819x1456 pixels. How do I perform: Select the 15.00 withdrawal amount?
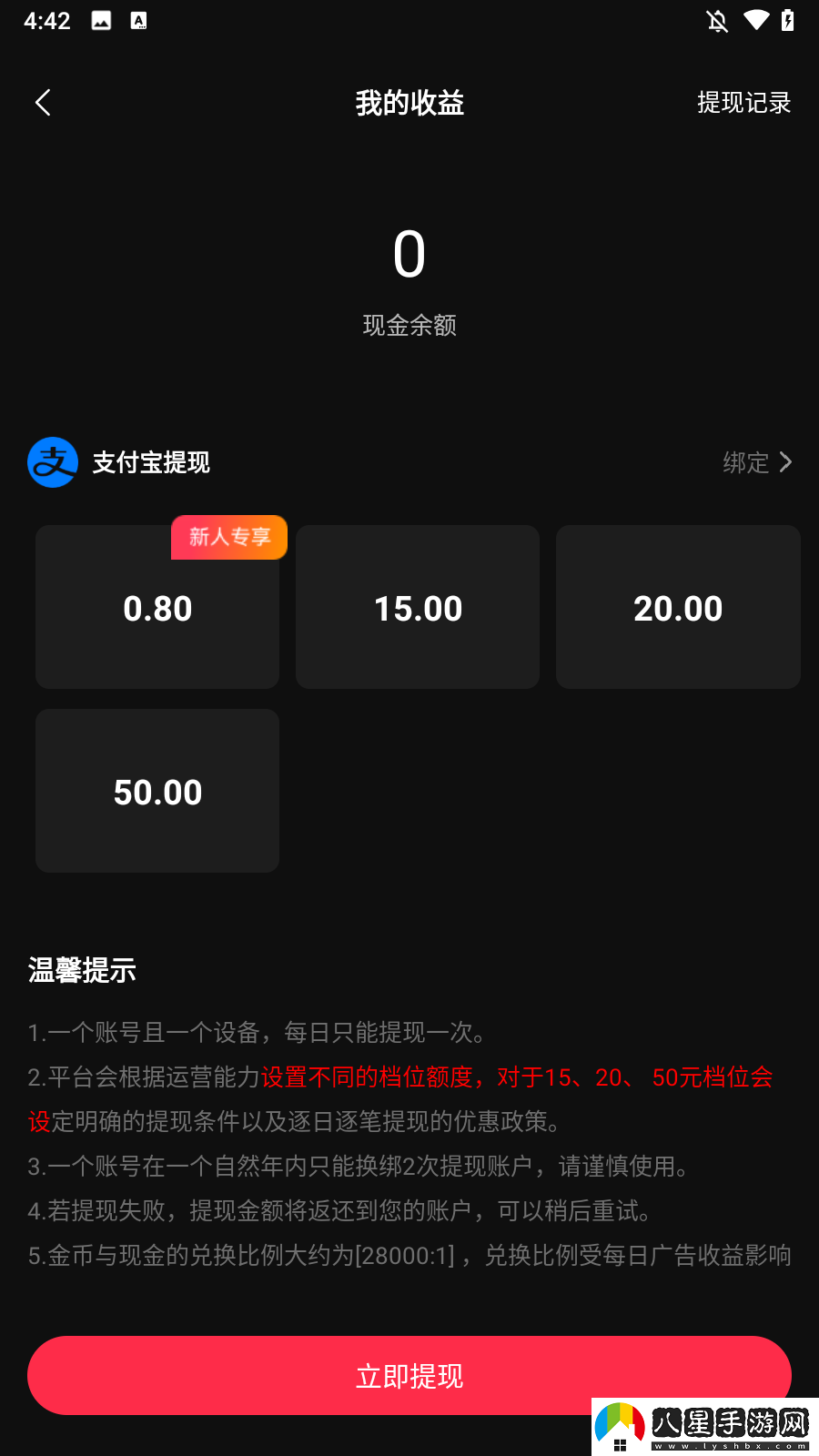417,607
